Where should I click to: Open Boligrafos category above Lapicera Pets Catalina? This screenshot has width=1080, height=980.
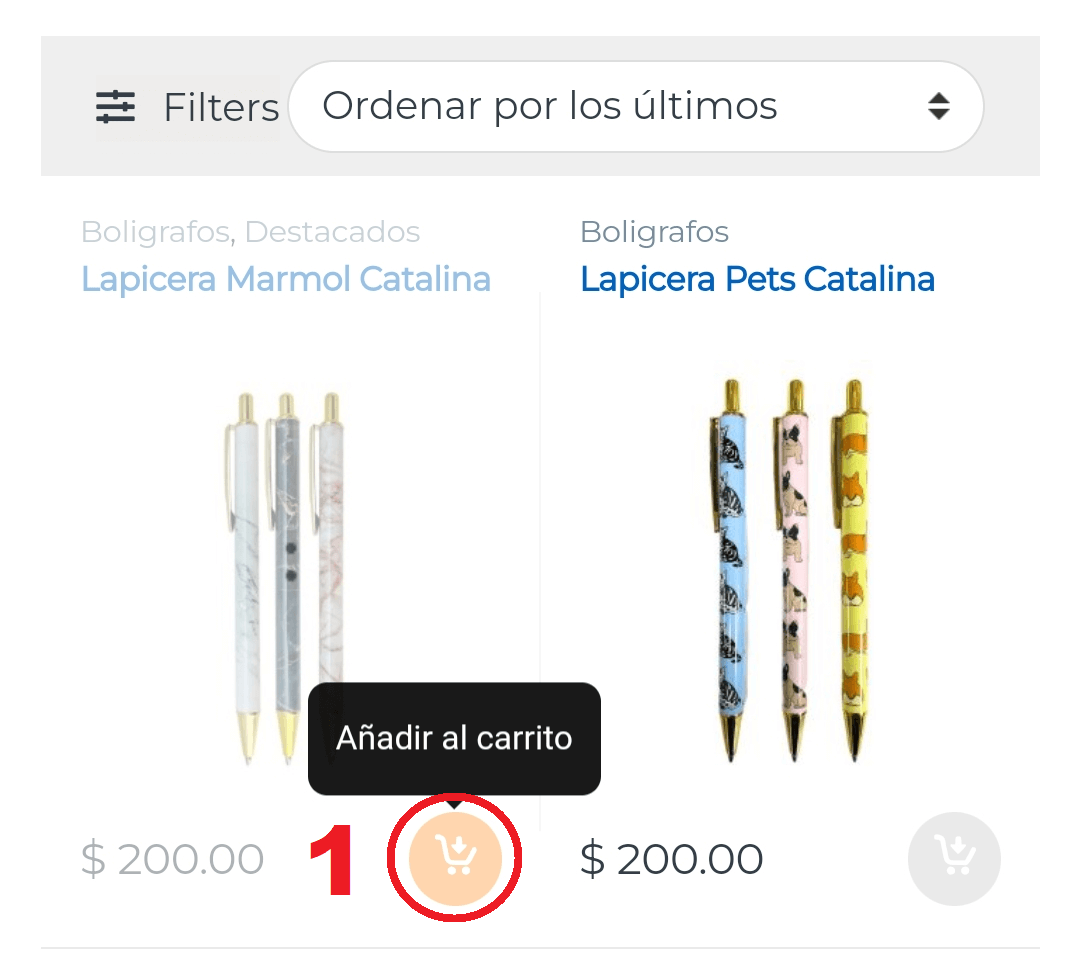click(654, 232)
